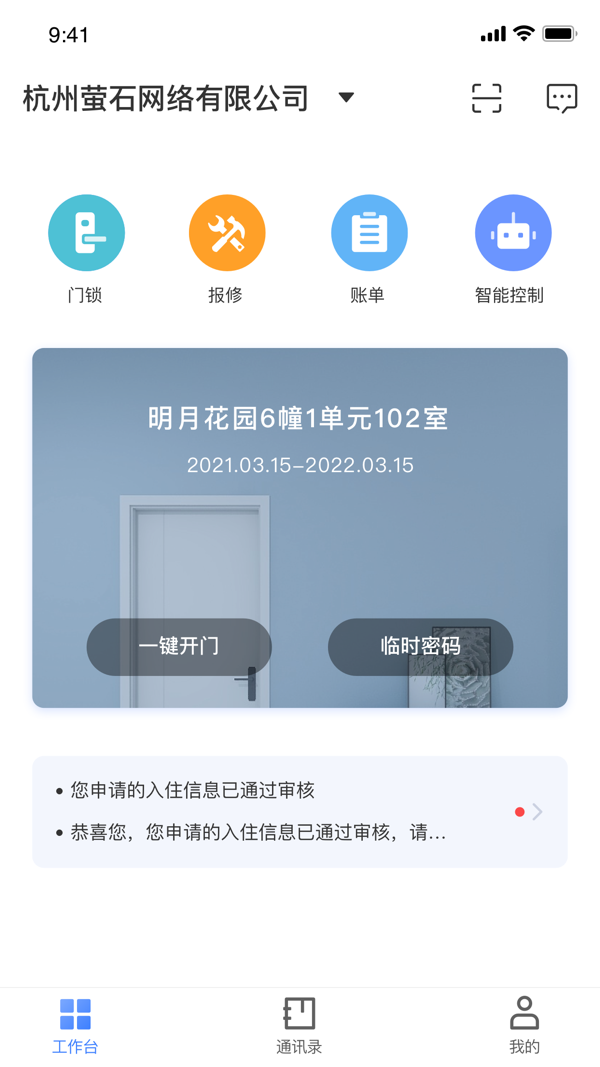This screenshot has width=600, height=1067.
Task: Open the company selector dropdown
Action: pyautogui.click(x=346, y=98)
